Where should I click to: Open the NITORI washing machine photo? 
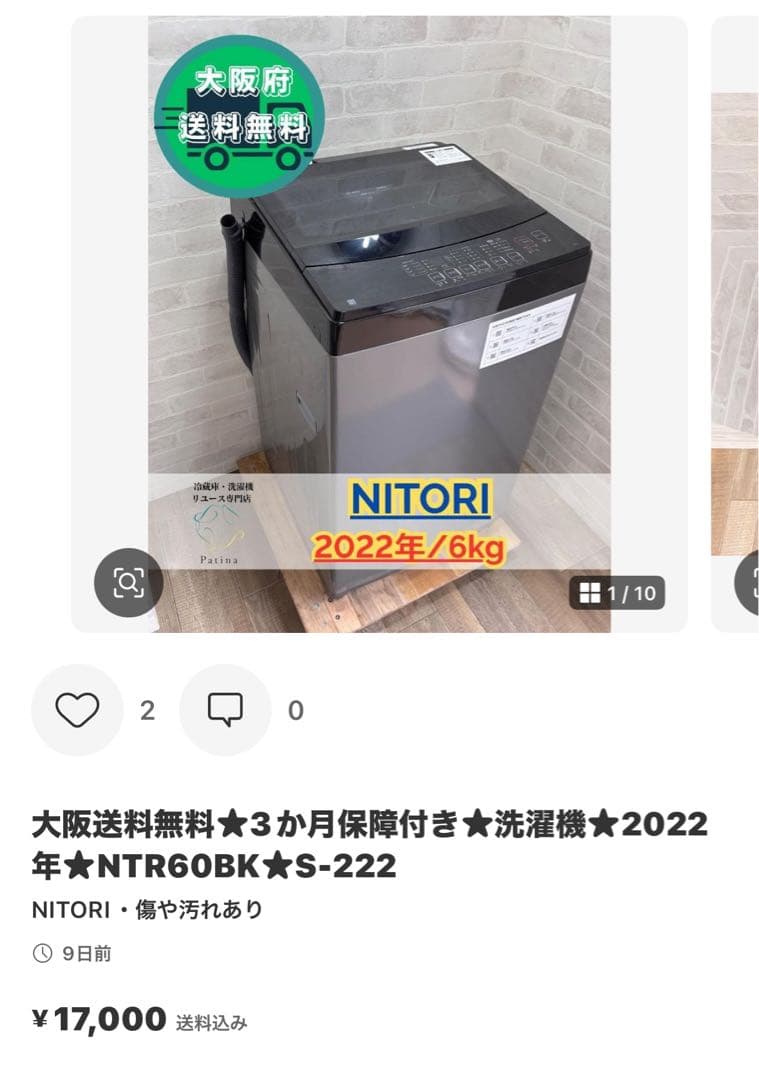click(x=380, y=320)
